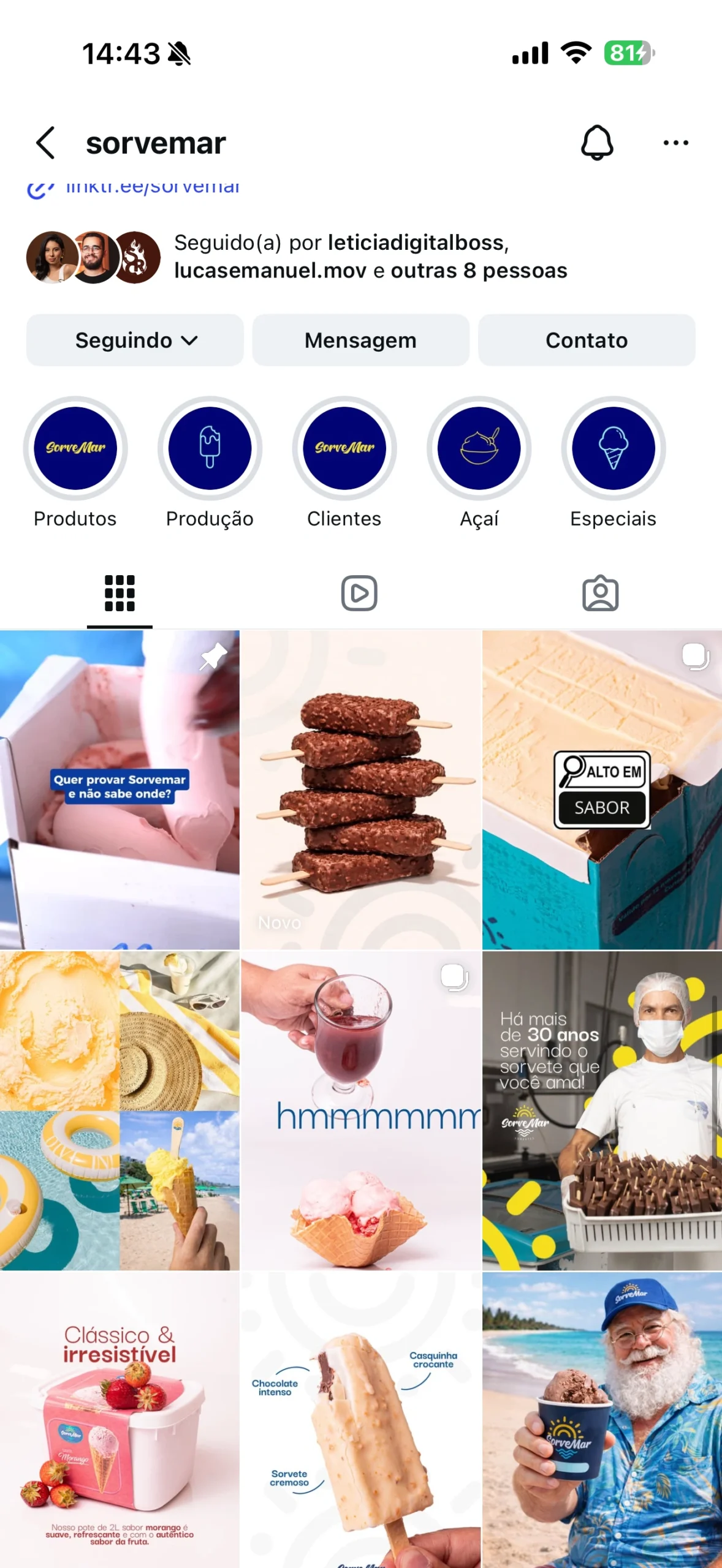Select the posts grid tab
Viewport: 722px width, 1568px height.
[120, 593]
